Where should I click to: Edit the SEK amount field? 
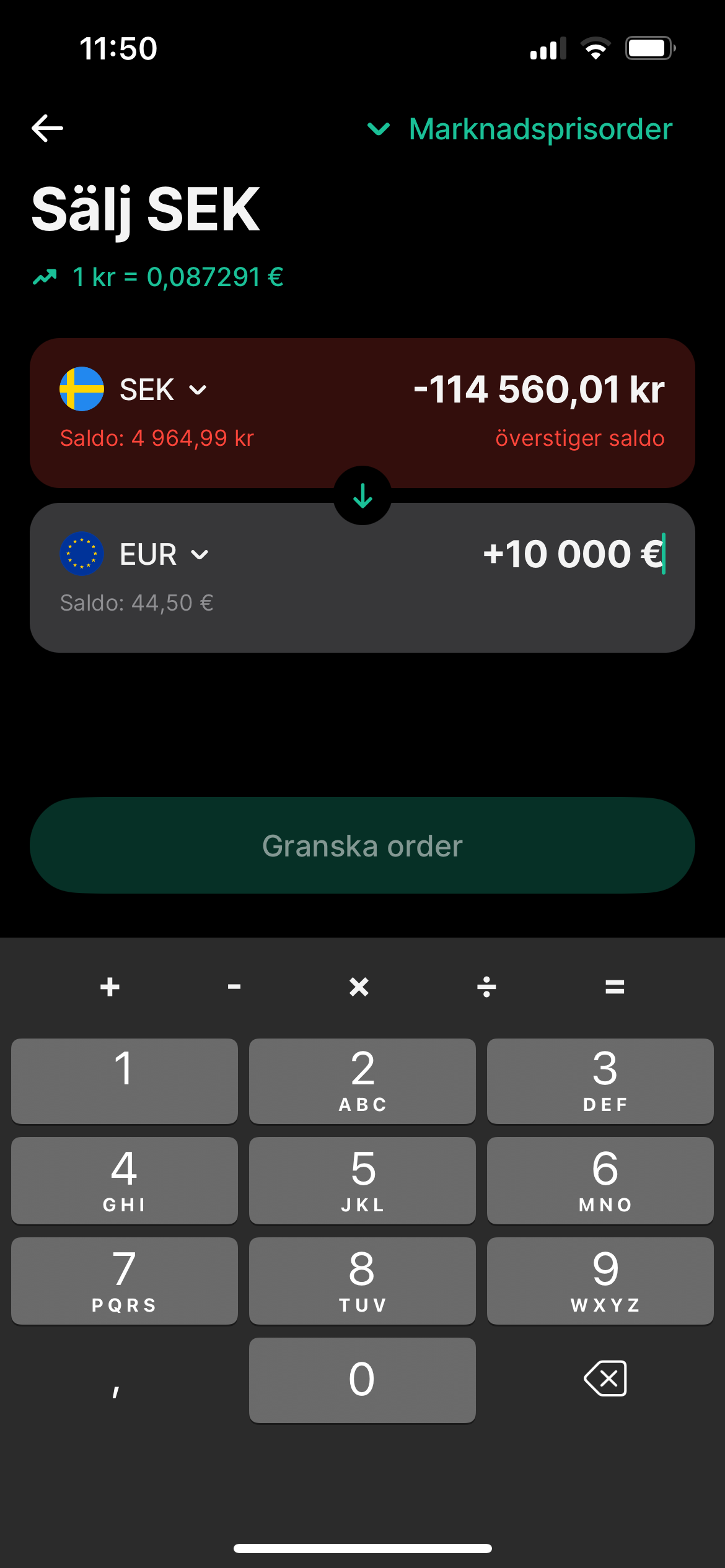pyautogui.click(x=538, y=390)
